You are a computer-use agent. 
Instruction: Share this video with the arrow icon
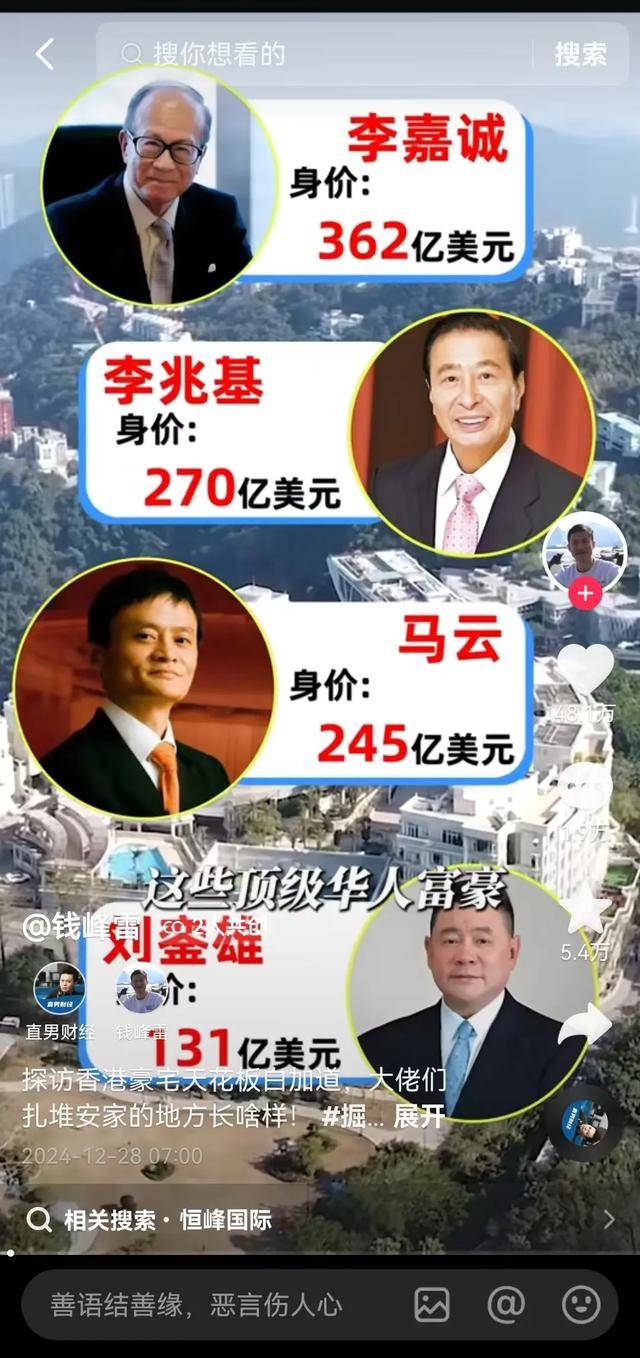585,1025
